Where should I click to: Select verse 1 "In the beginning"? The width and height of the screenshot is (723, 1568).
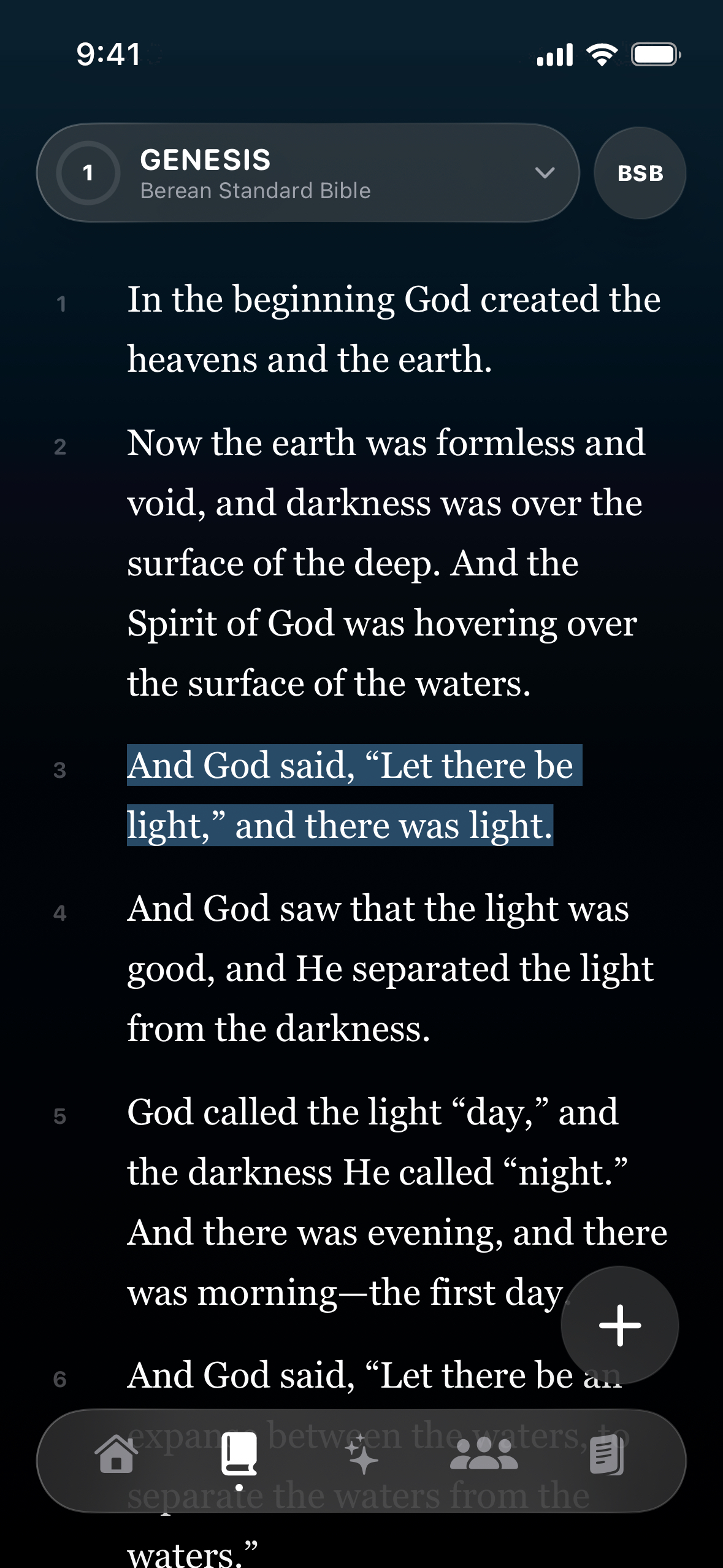[x=392, y=329]
